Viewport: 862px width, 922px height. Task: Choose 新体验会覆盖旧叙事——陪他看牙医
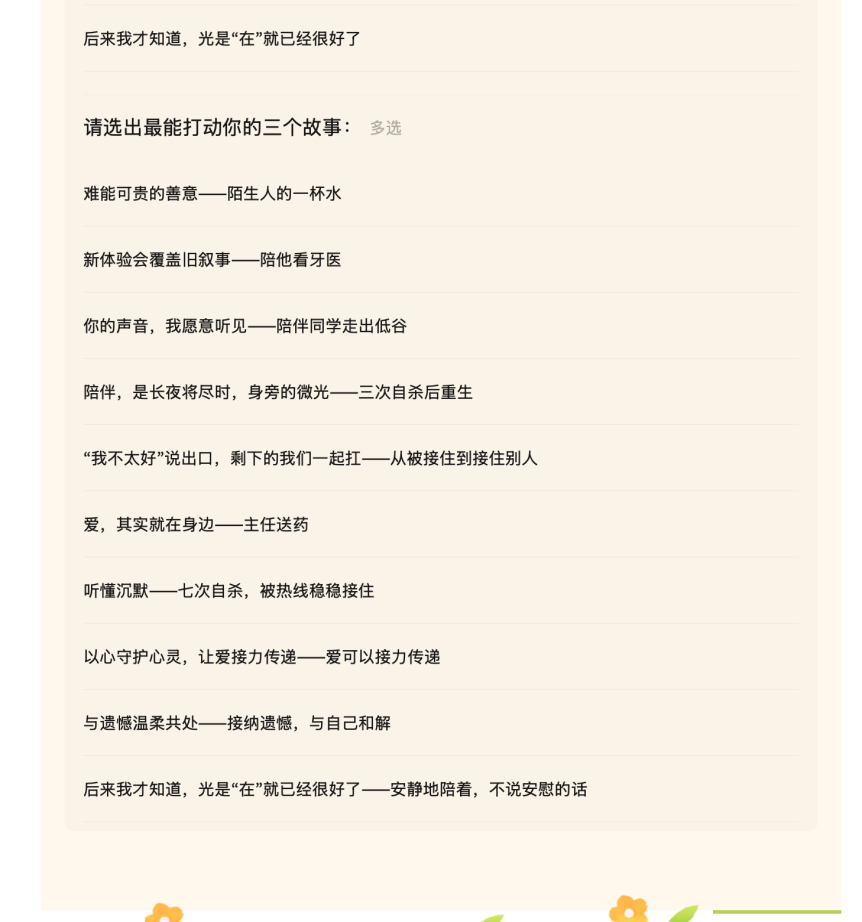(x=440, y=260)
